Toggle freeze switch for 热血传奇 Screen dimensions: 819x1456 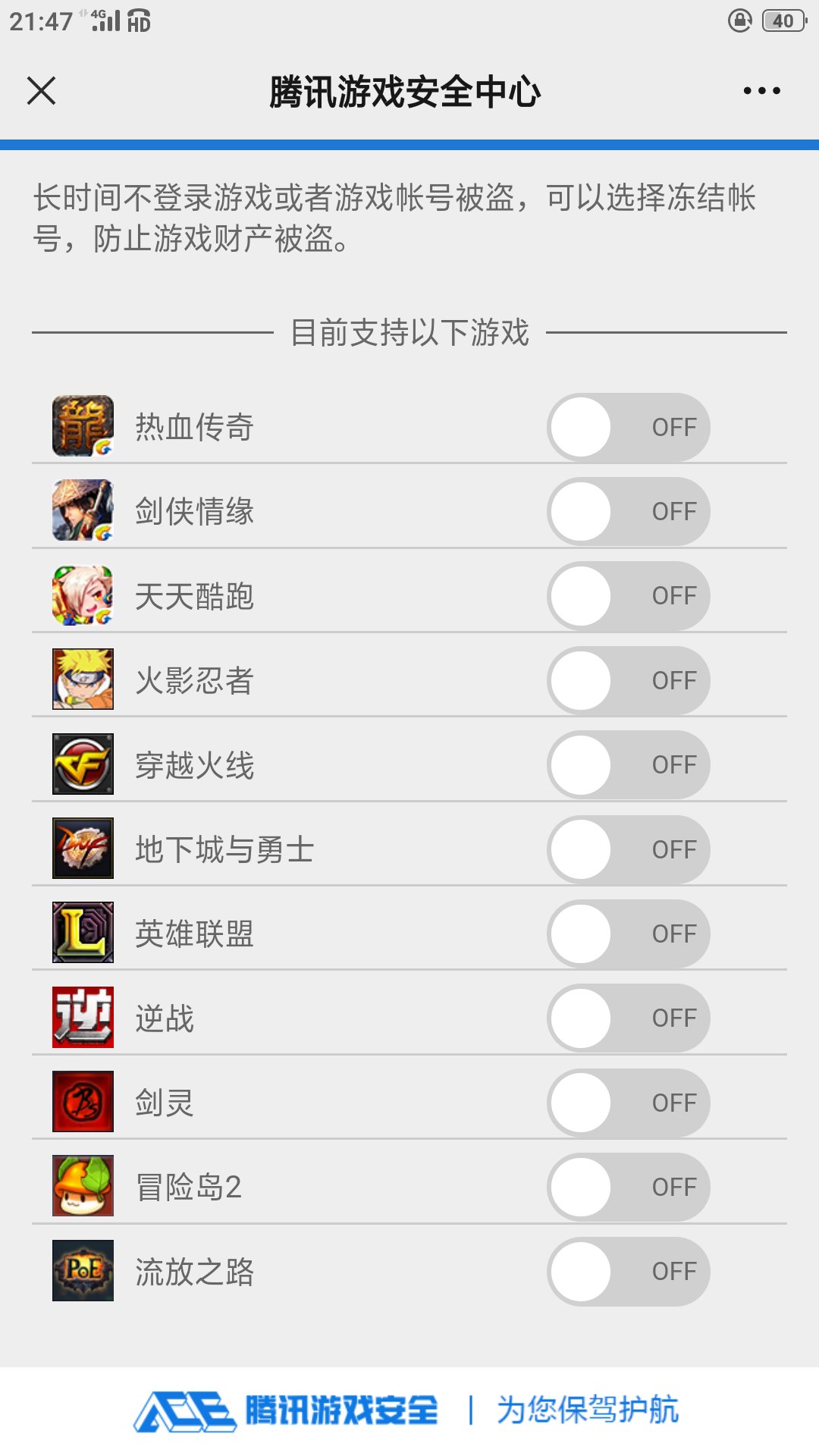[x=629, y=427]
